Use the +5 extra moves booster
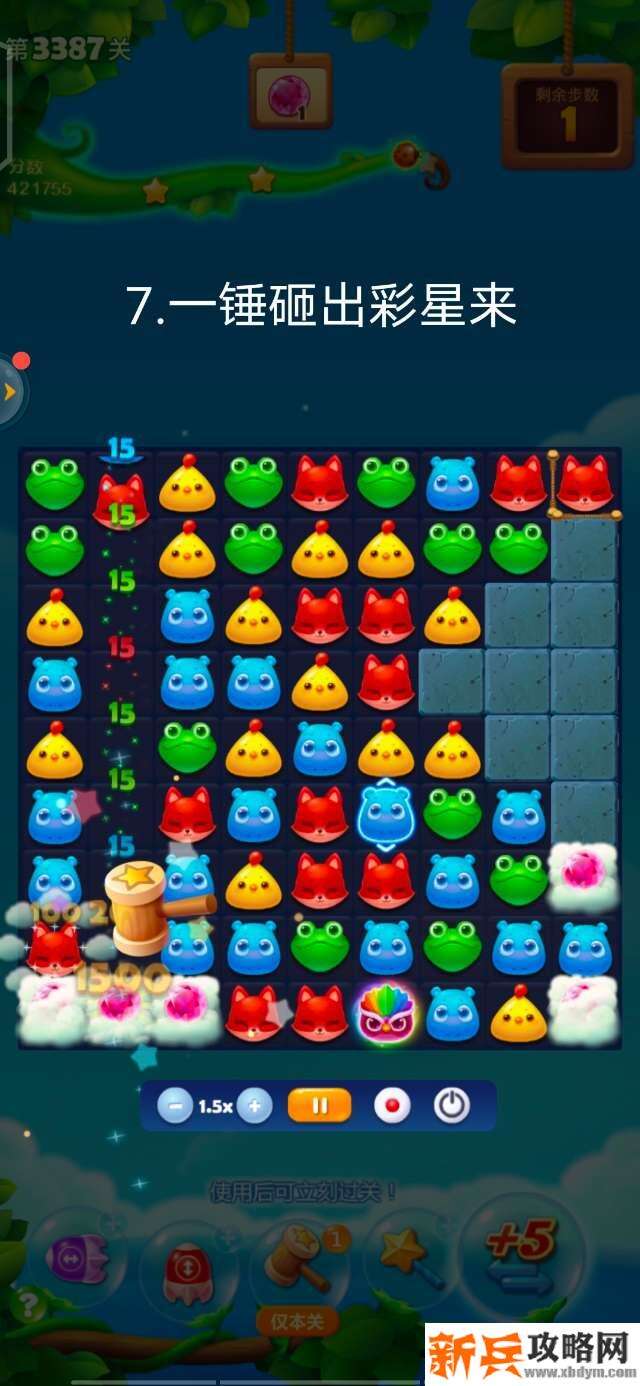 click(520, 1254)
